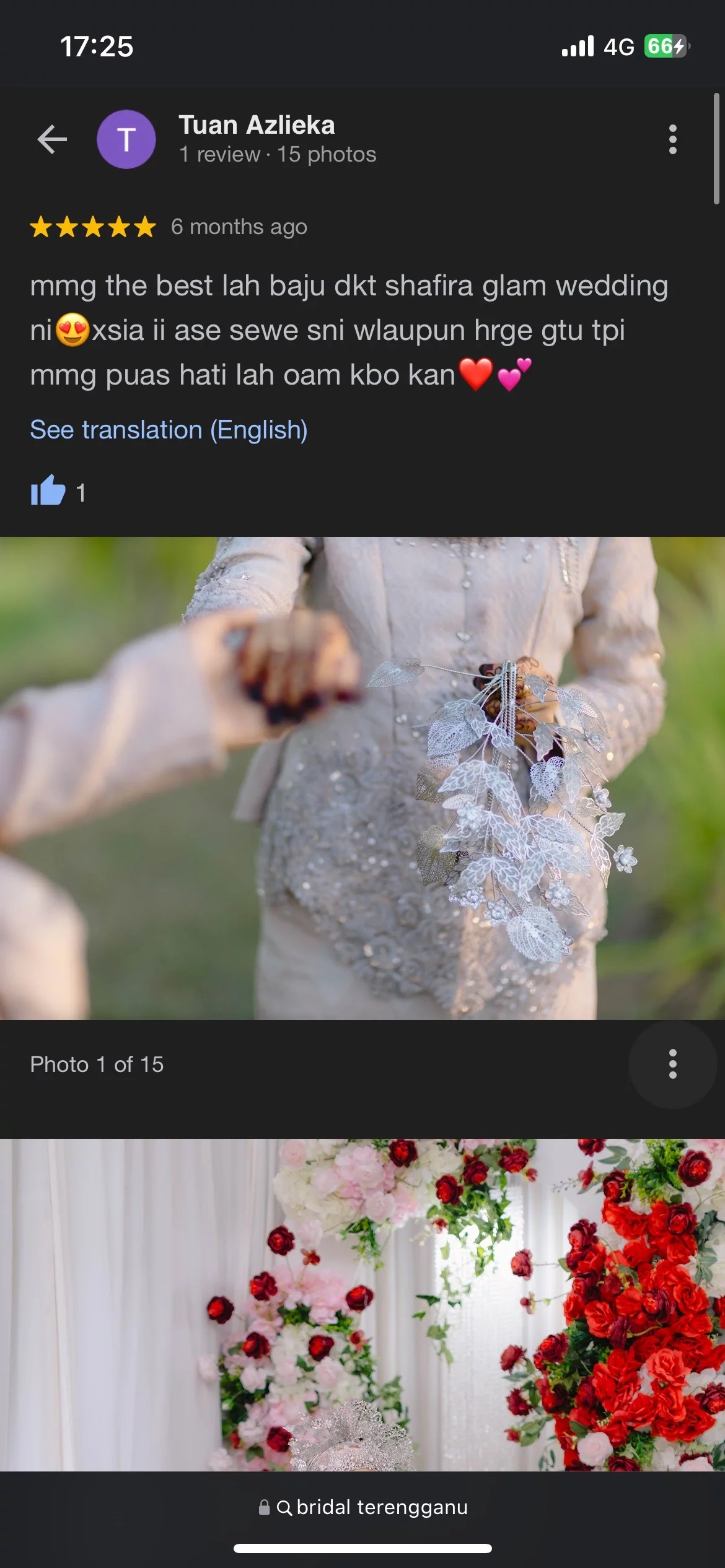Like the review with thumbs up
Image resolution: width=725 pixels, height=1568 pixels.
coord(48,490)
